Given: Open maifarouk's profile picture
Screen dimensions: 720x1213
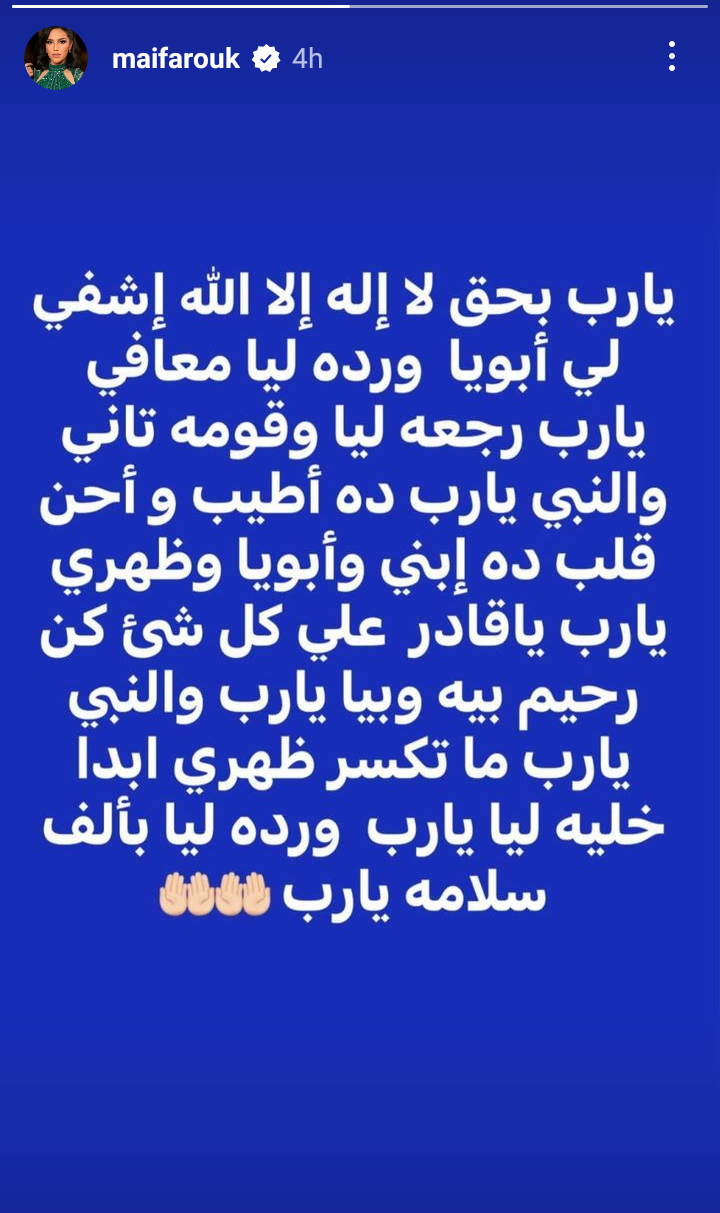Looking at the screenshot, I should (x=56, y=58).
